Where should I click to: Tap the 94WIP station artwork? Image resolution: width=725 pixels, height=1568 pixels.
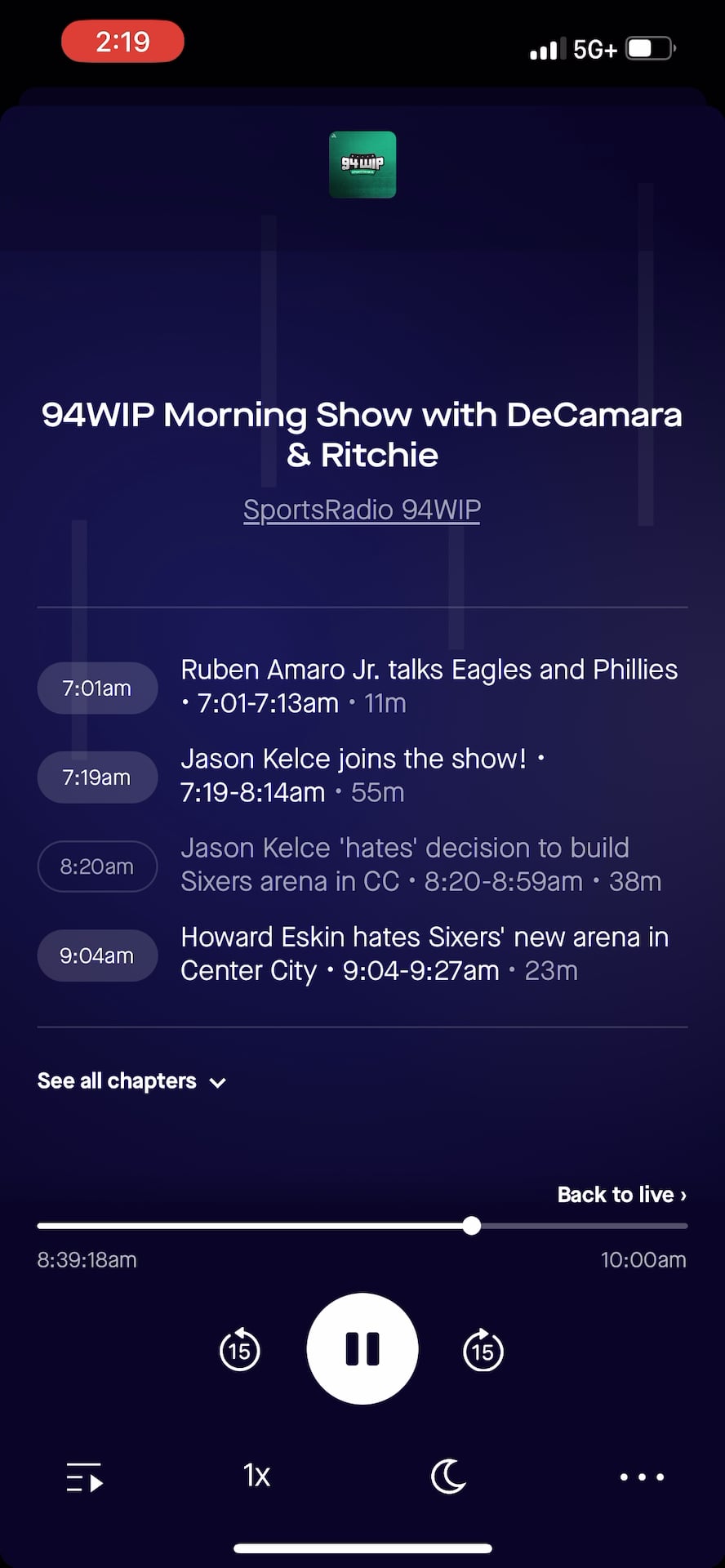coord(362,165)
